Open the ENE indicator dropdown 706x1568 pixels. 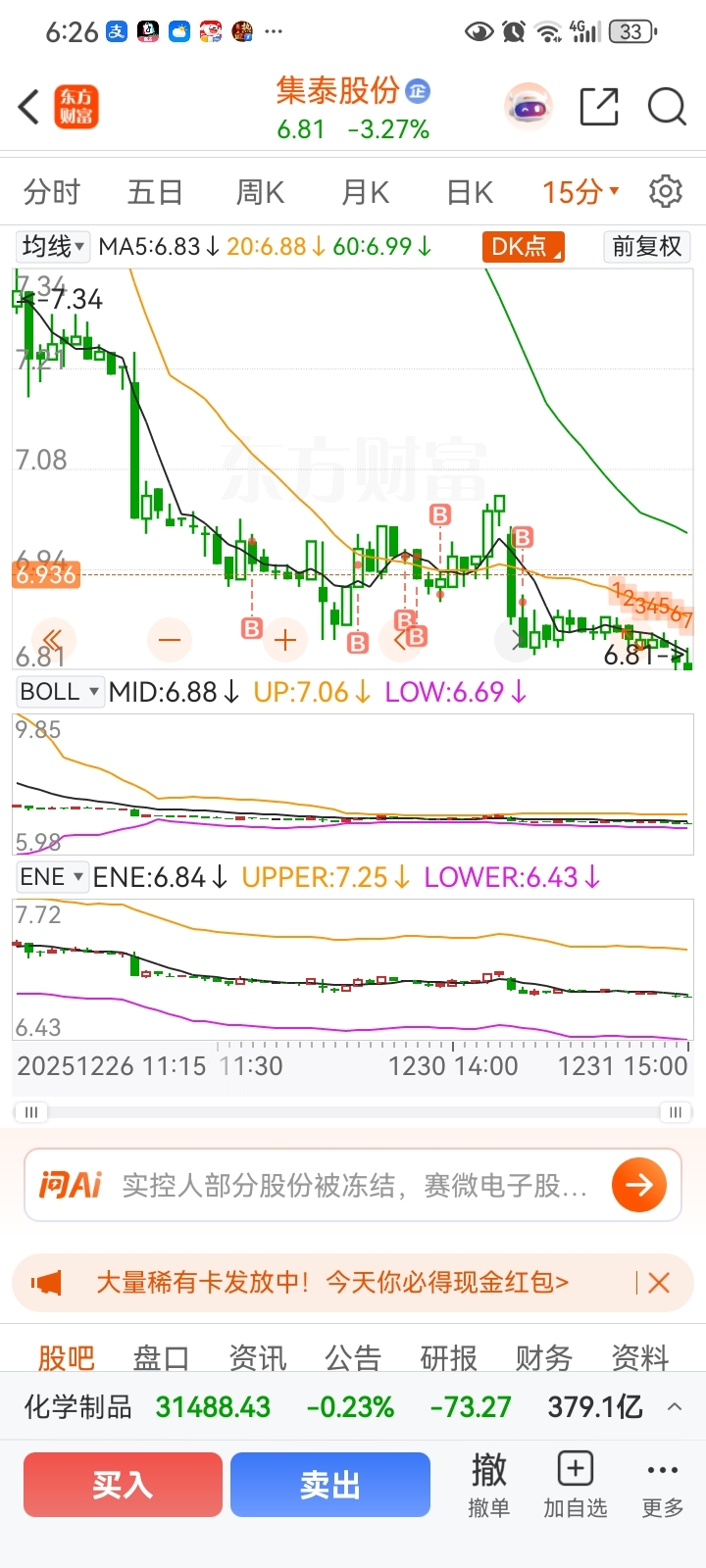52,877
